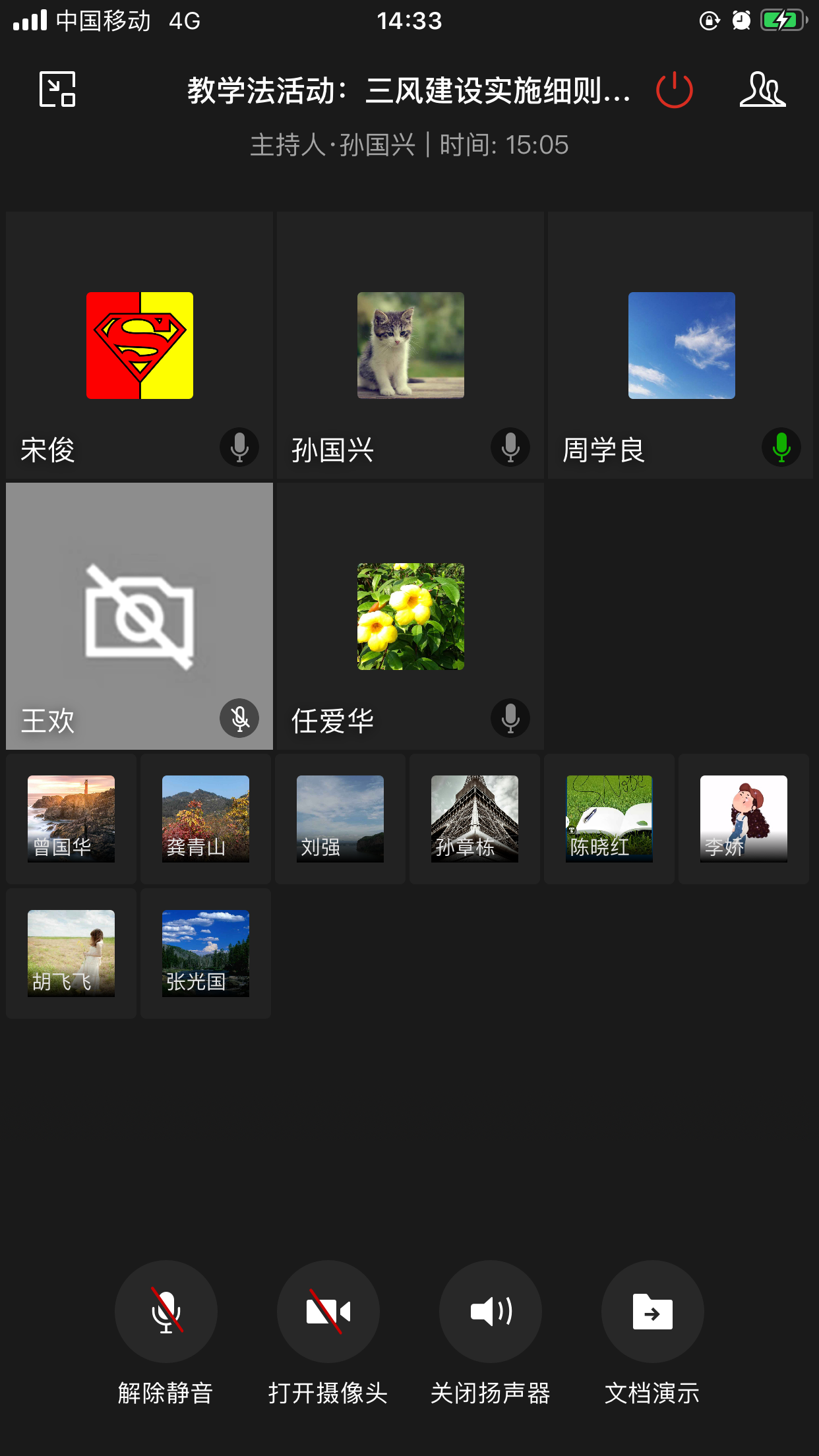819x1456 pixels.
Task: Select 任爱华's participant tile
Action: coord(410,616)
